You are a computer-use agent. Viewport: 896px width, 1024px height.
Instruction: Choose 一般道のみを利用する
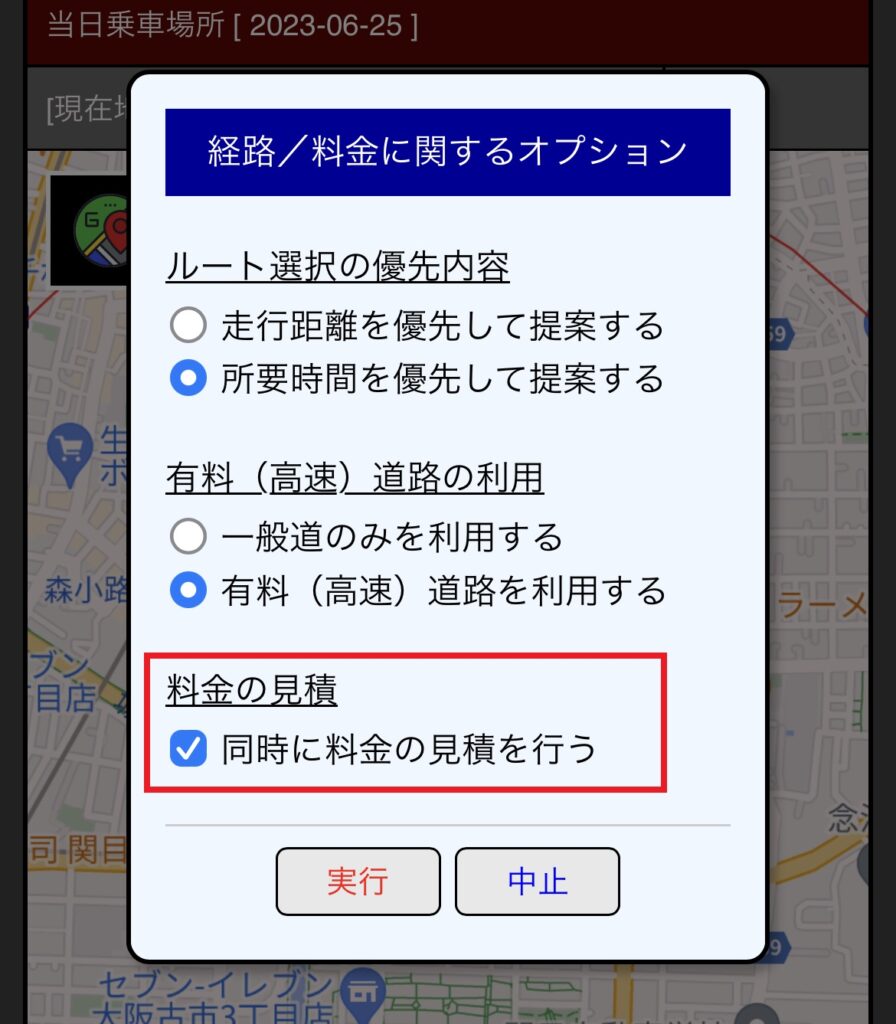[x=188, y=538]
